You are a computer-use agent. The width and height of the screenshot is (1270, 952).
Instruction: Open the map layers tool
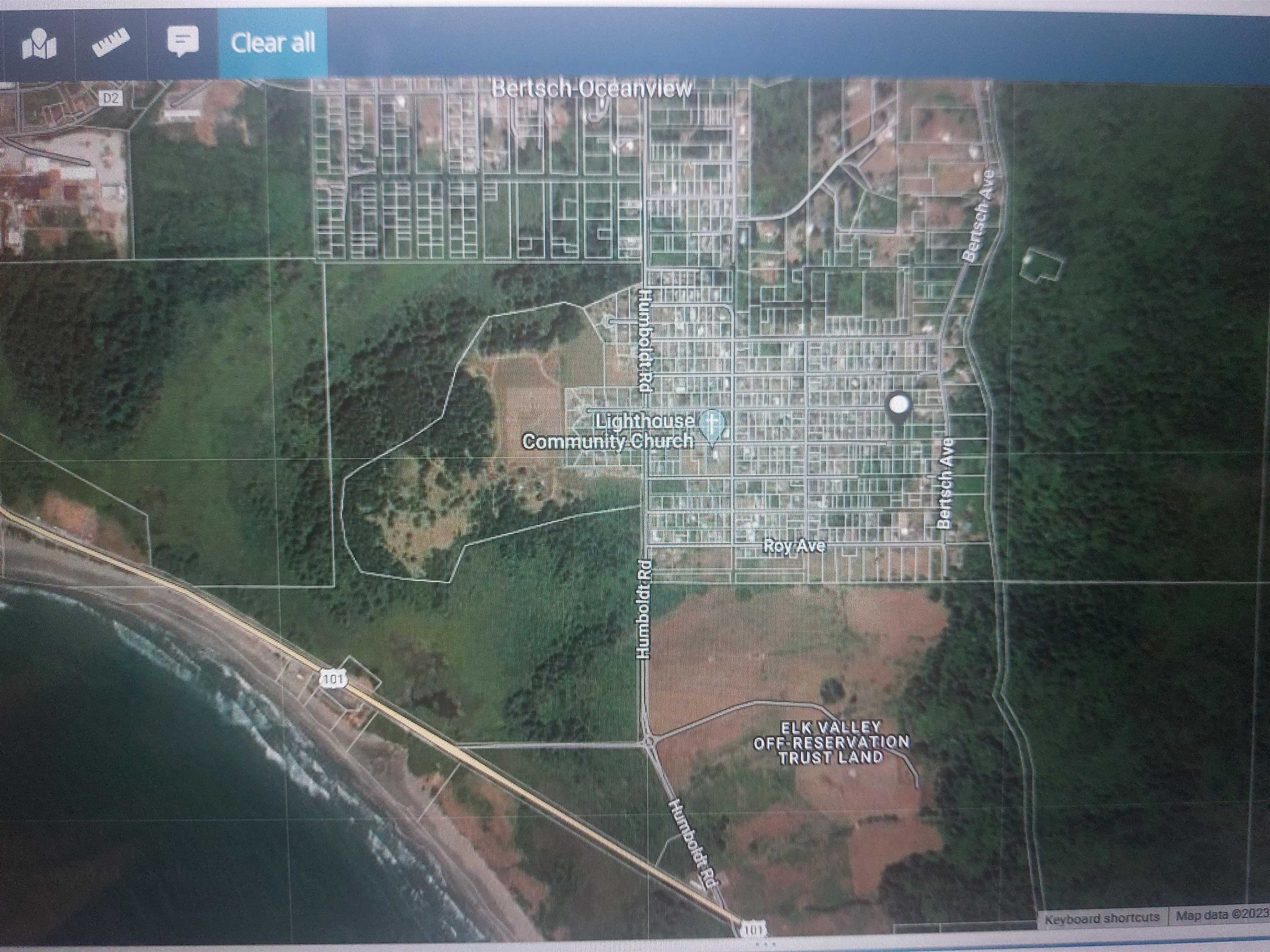[x=38, y=43]
